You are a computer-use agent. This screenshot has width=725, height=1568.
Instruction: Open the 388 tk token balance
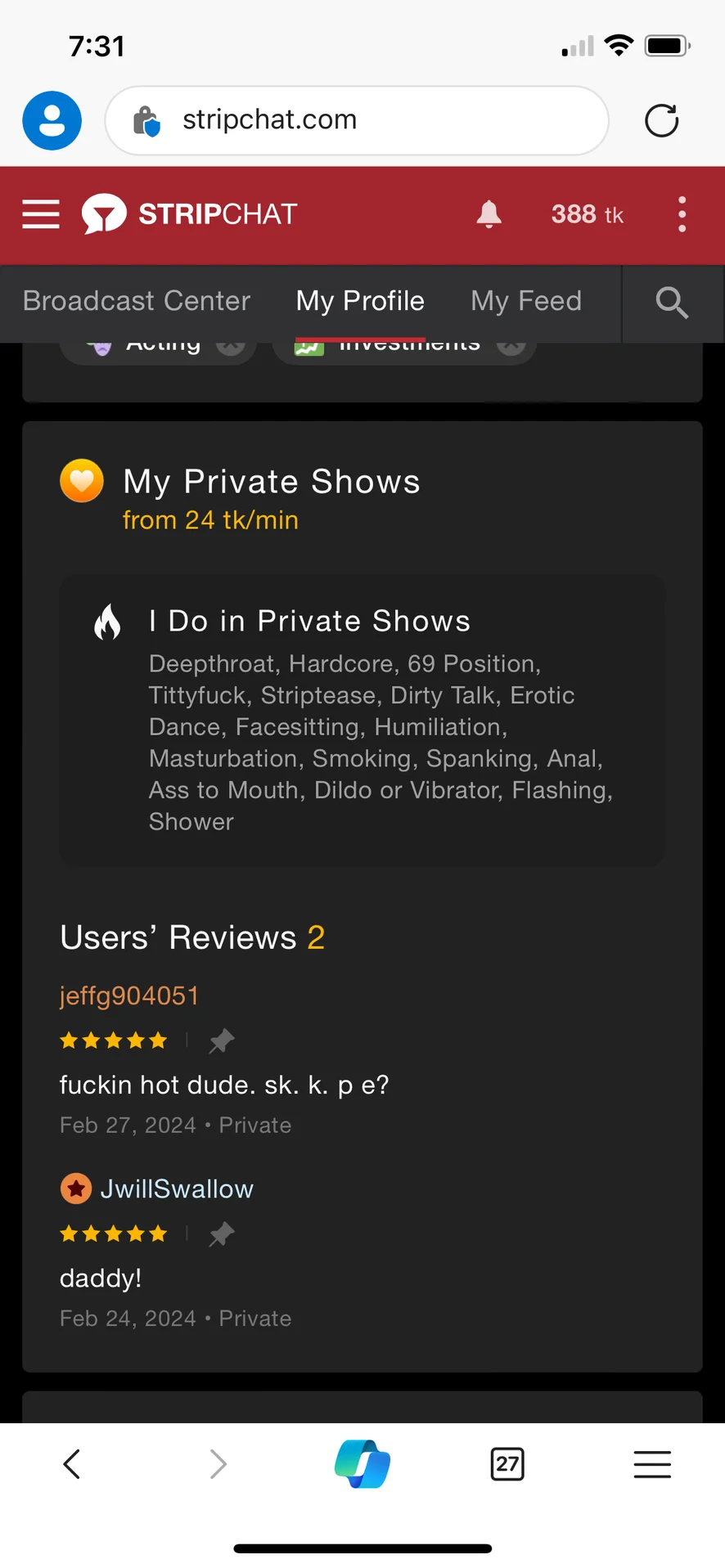[x=587, y=214]
